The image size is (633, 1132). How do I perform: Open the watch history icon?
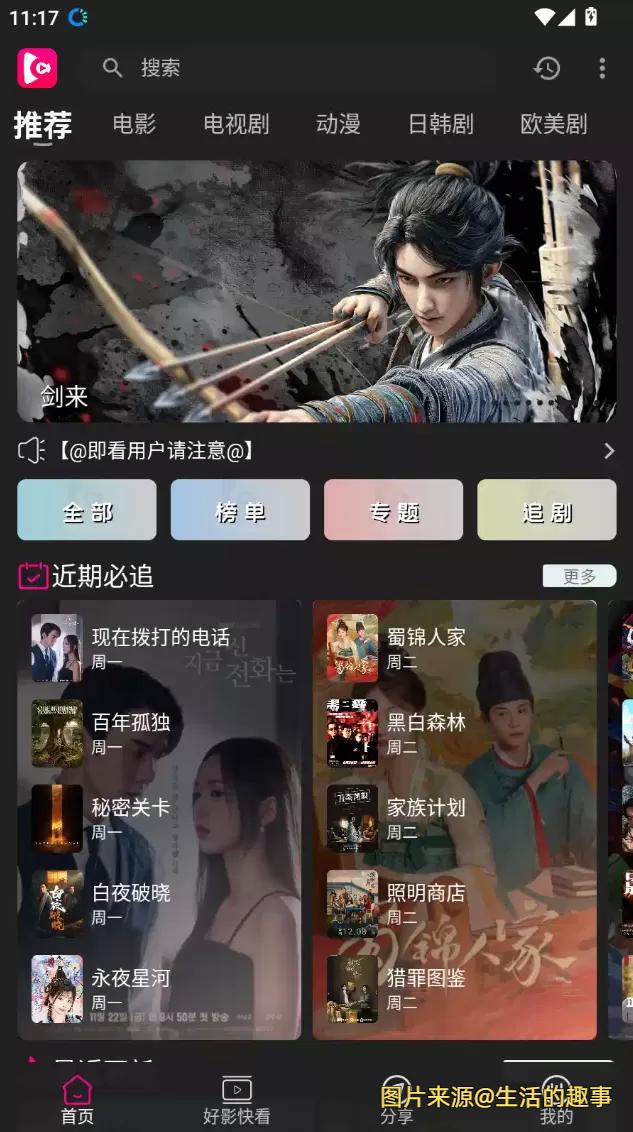(x=547, y=68)
